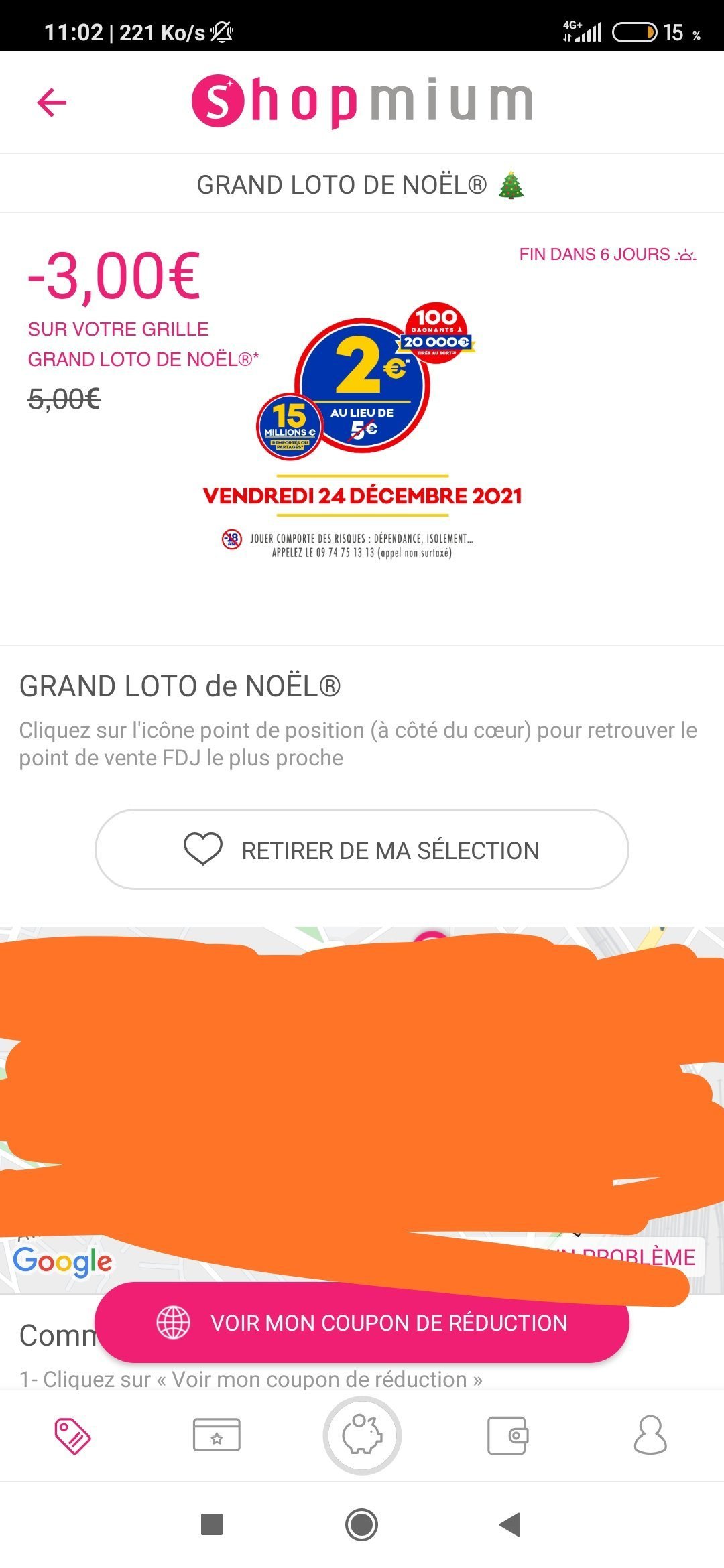The image size is (724, 1568).
Task: Open the piggy bank tab
Action: click(x=362, y=1435)
